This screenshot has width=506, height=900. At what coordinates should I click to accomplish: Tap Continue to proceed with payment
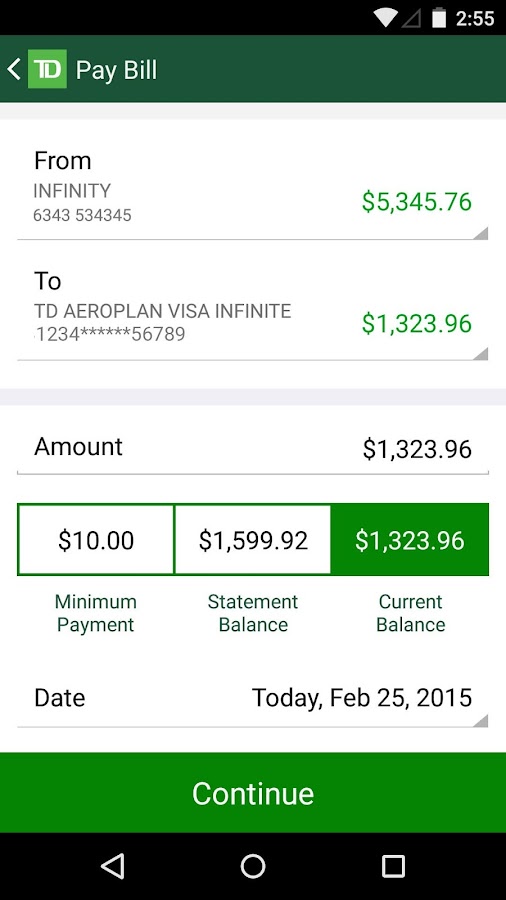(x=253, y=793)
